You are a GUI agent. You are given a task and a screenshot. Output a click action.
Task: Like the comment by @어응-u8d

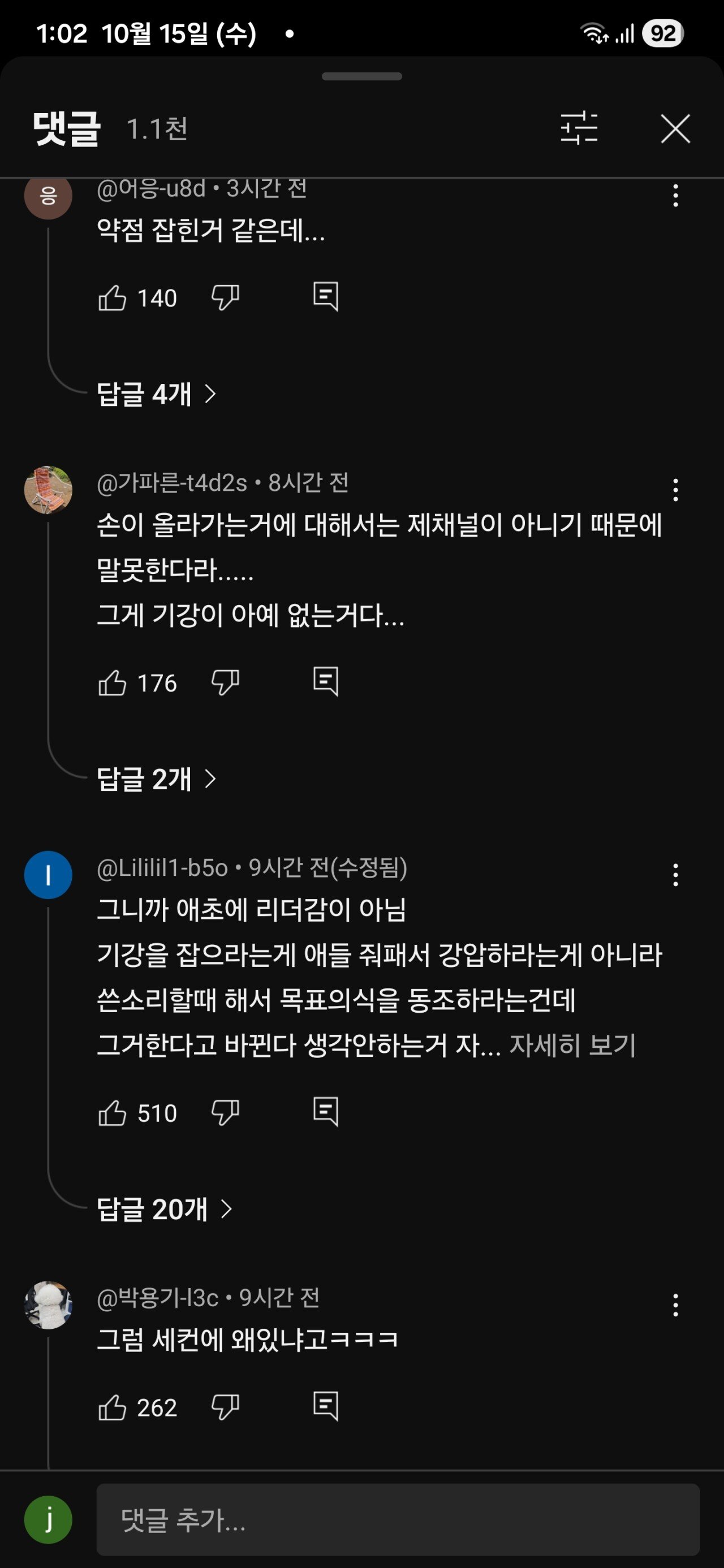tap(113, 298)
